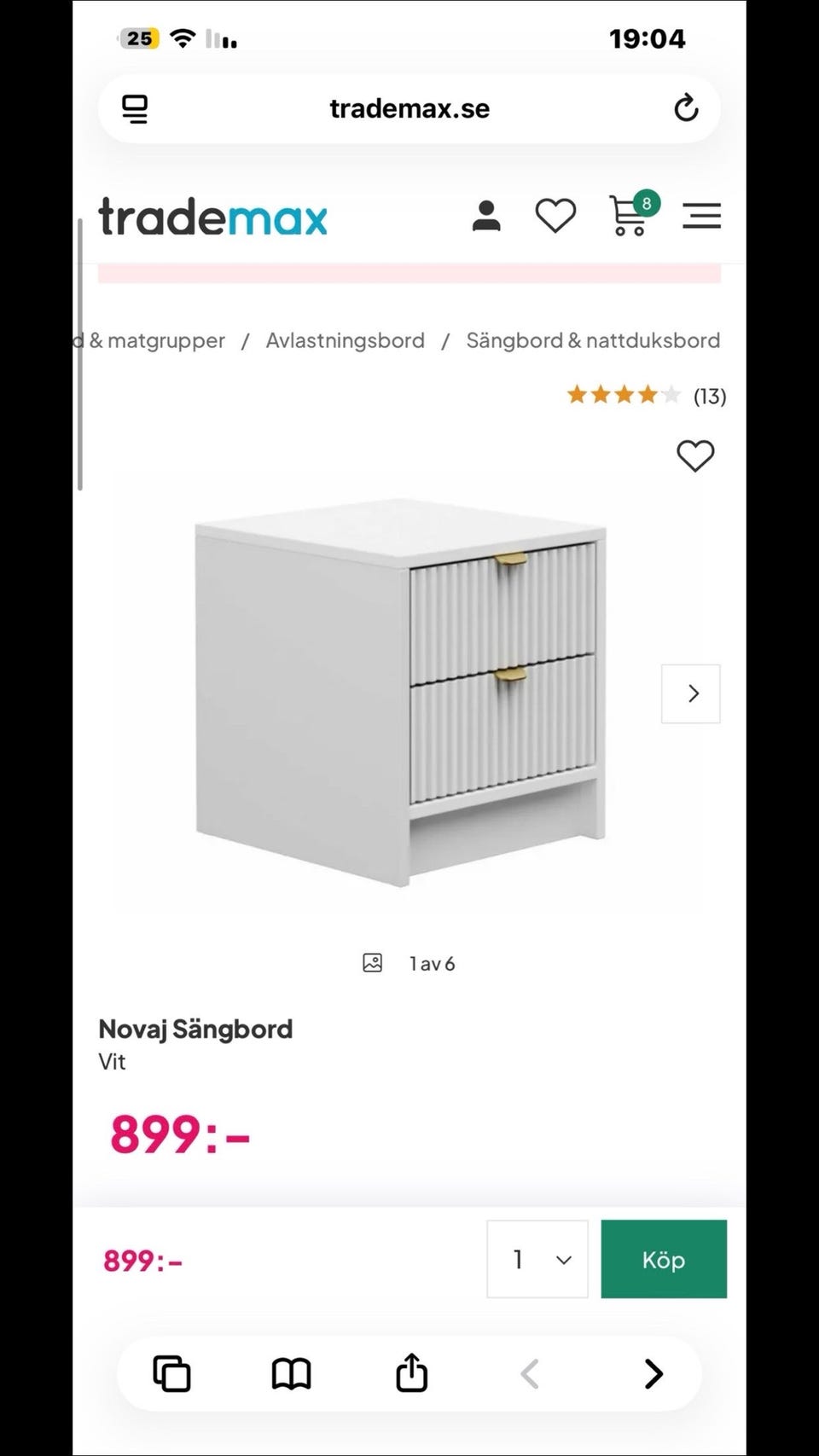Screen dimensions: 819x1456
Task: Open the quantity selector dropdown
Action: (x=537, y=1259)
